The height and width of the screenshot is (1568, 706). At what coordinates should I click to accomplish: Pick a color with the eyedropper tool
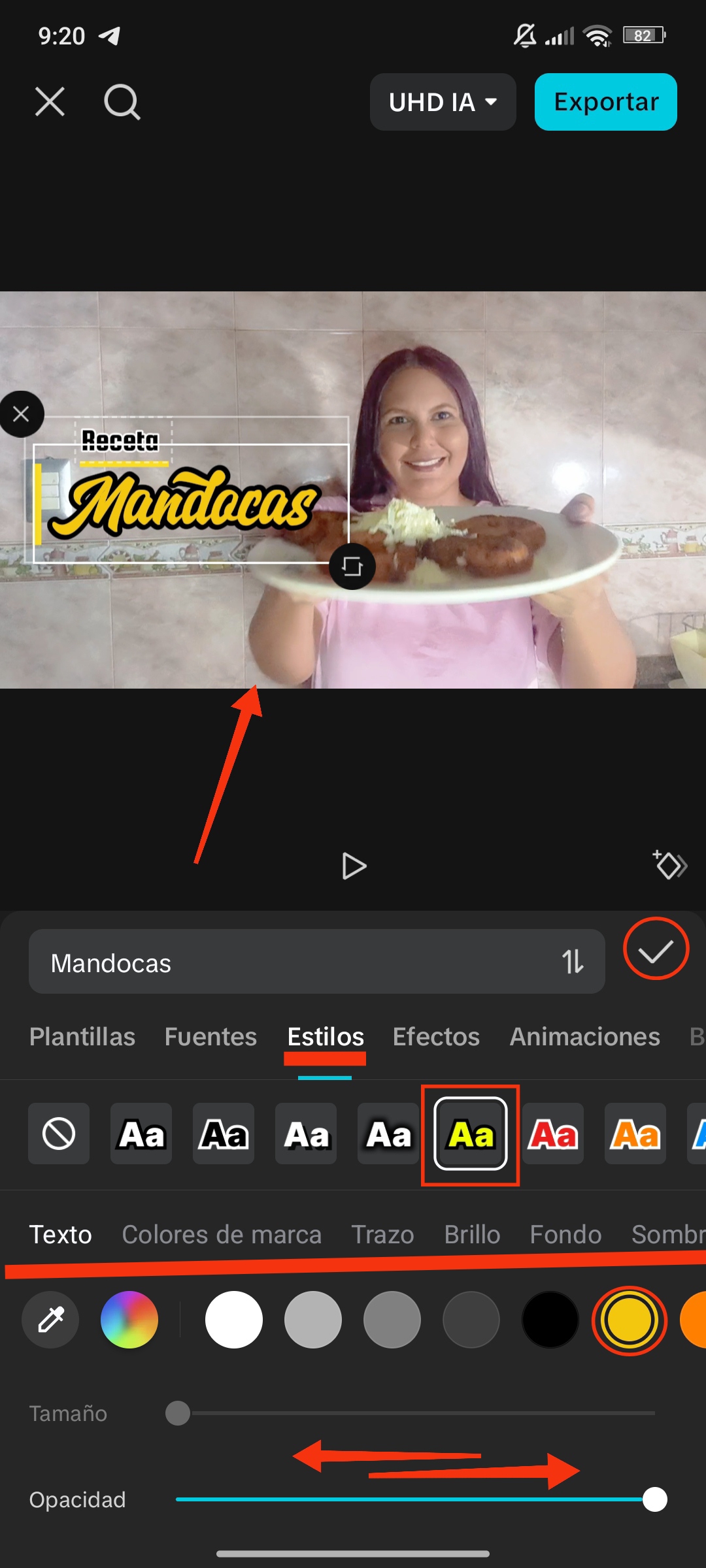click(50, 1320)
